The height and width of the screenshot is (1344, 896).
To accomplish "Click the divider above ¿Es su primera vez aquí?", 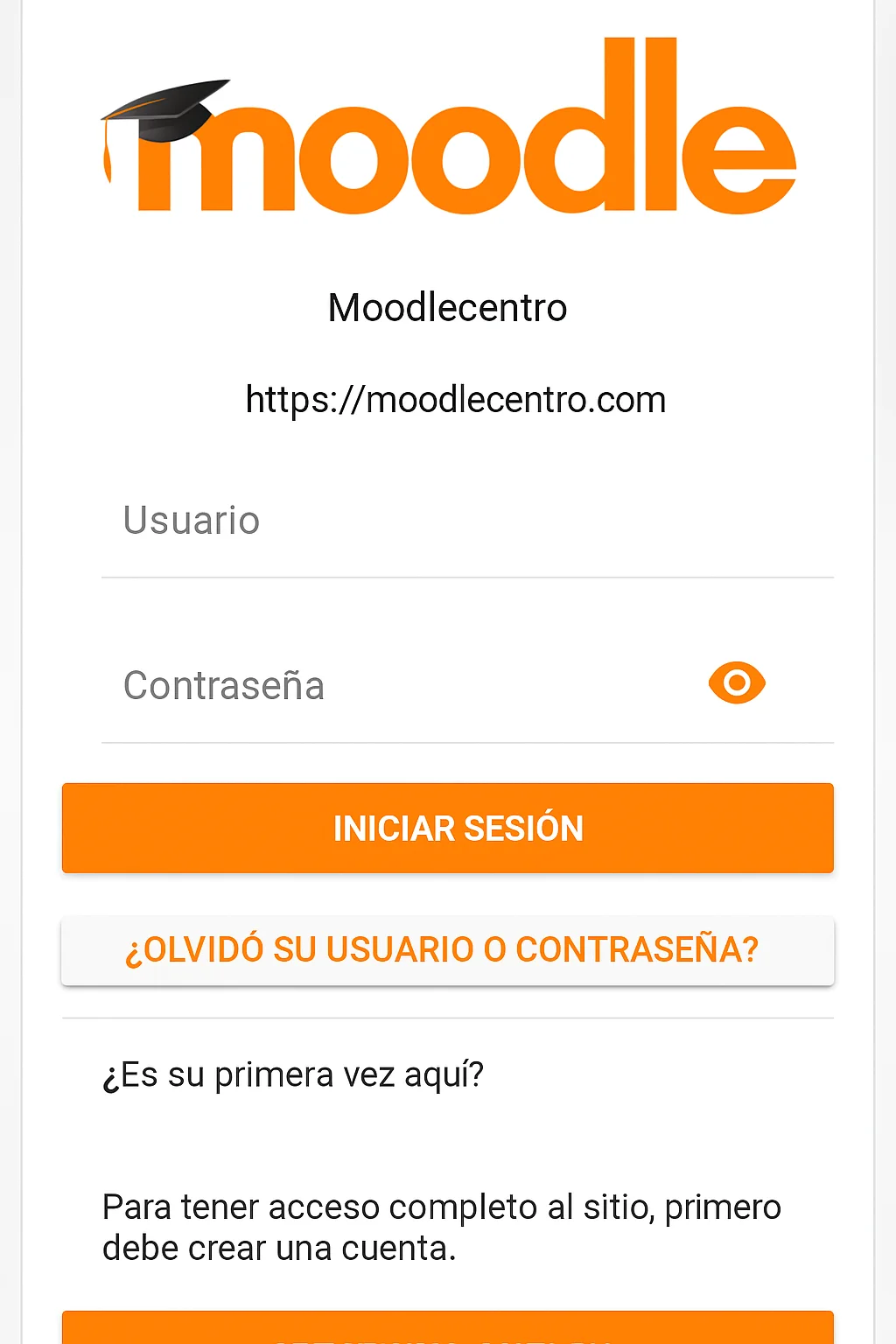I will click(446, 1018).
